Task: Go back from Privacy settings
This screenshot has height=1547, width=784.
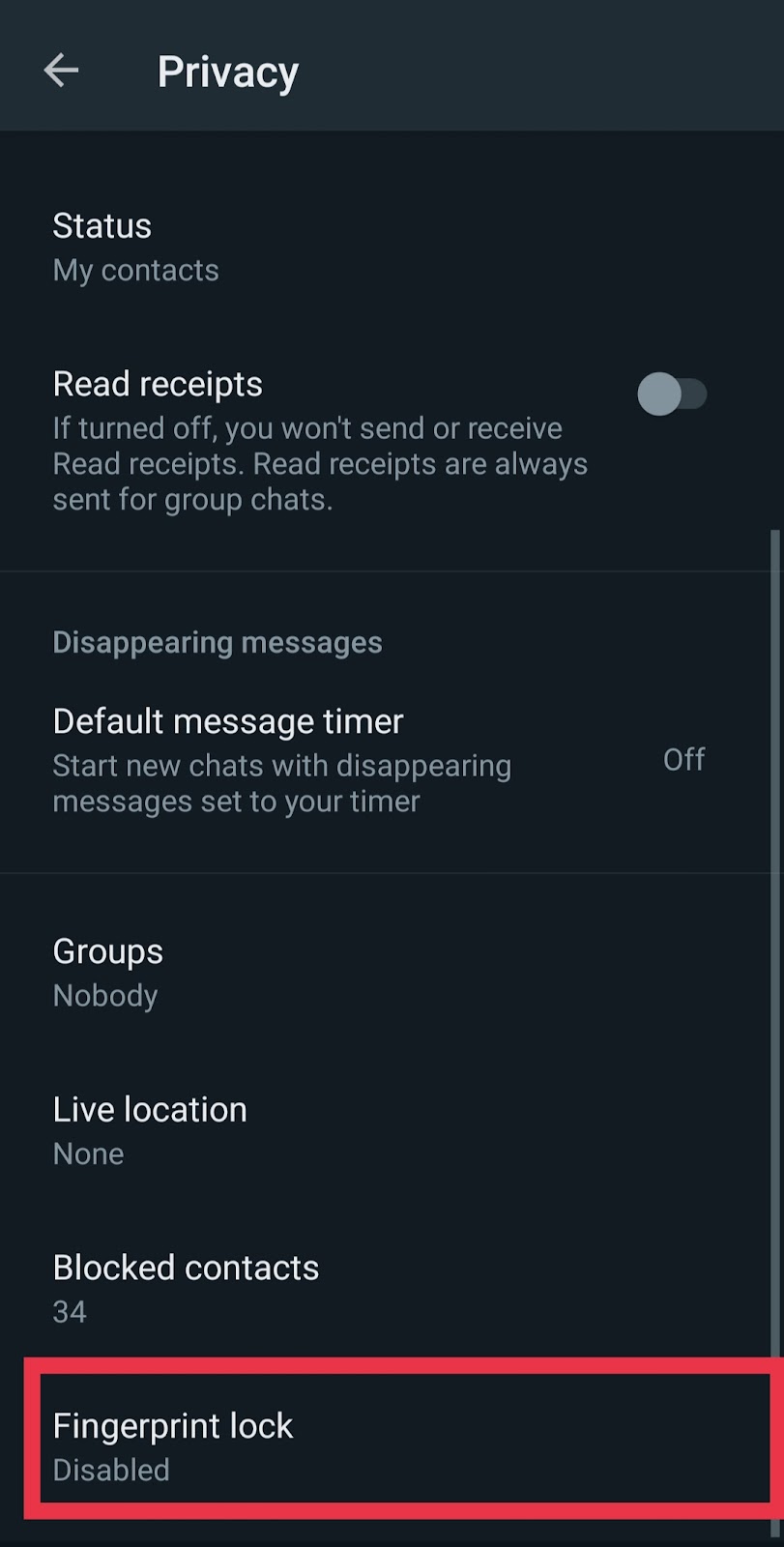Action: pyautogui.click(x=61, y=71)
